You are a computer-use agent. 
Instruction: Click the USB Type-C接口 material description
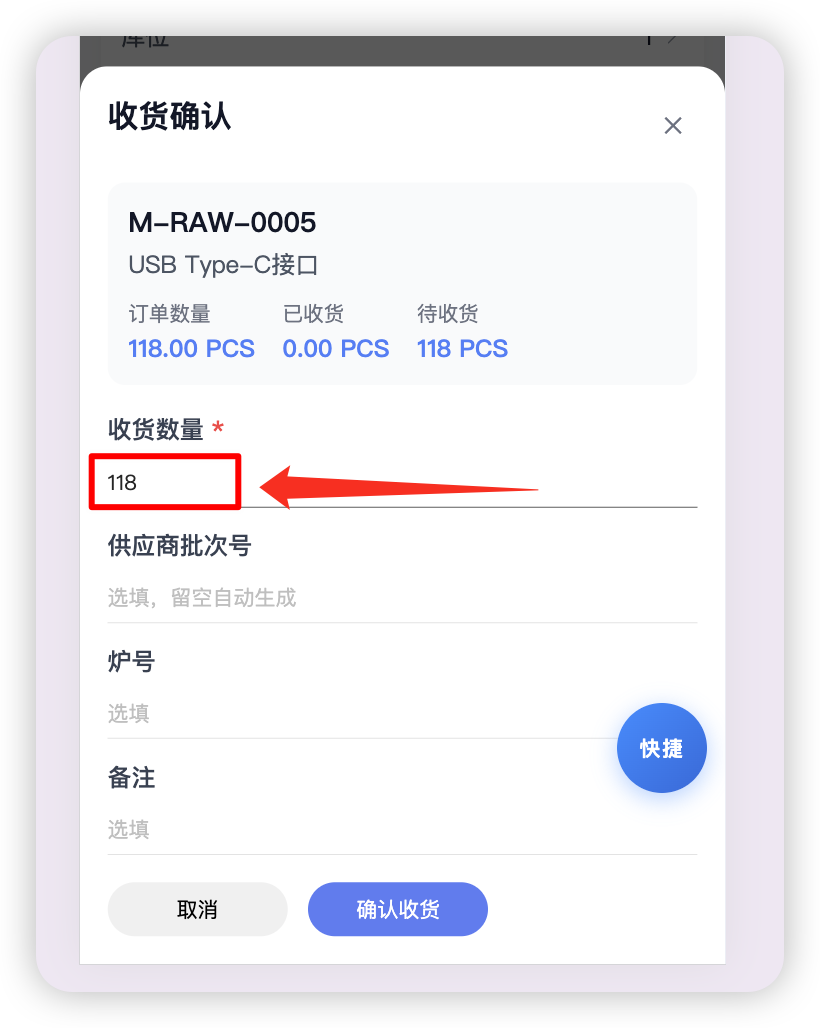point(223,265)
